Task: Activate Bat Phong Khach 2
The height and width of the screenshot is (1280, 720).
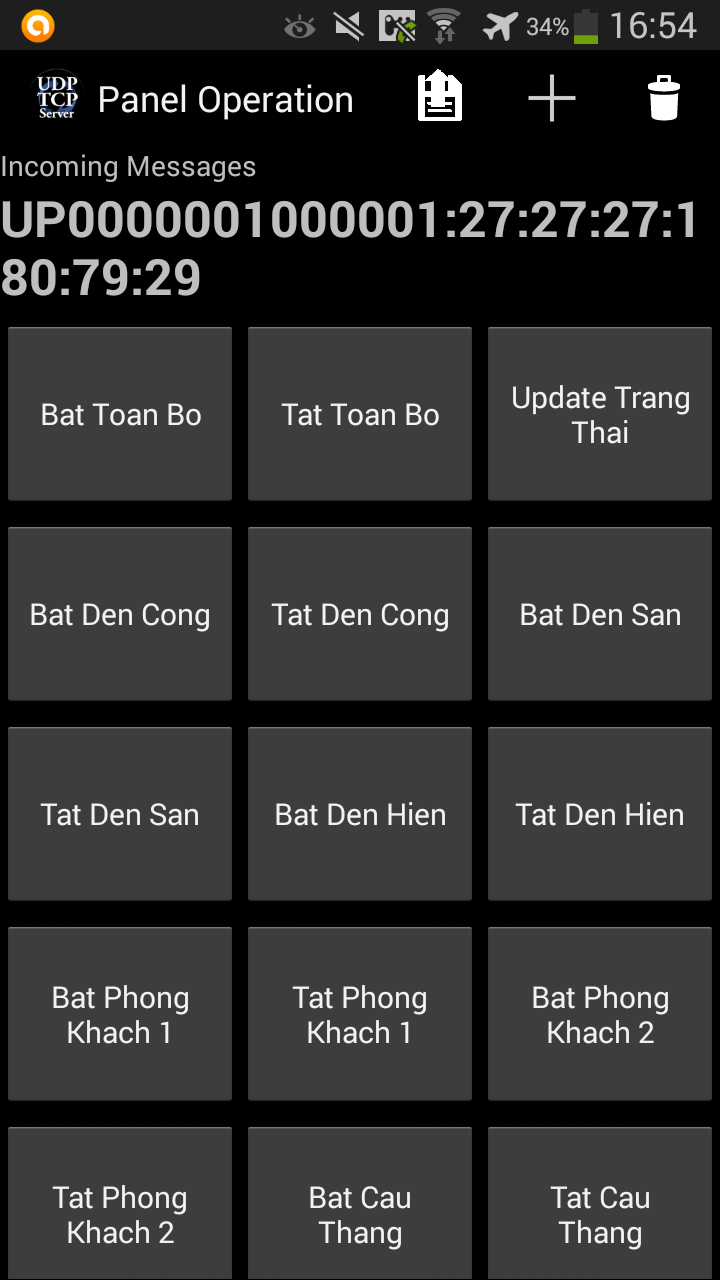Action: tap(600, 1015)
